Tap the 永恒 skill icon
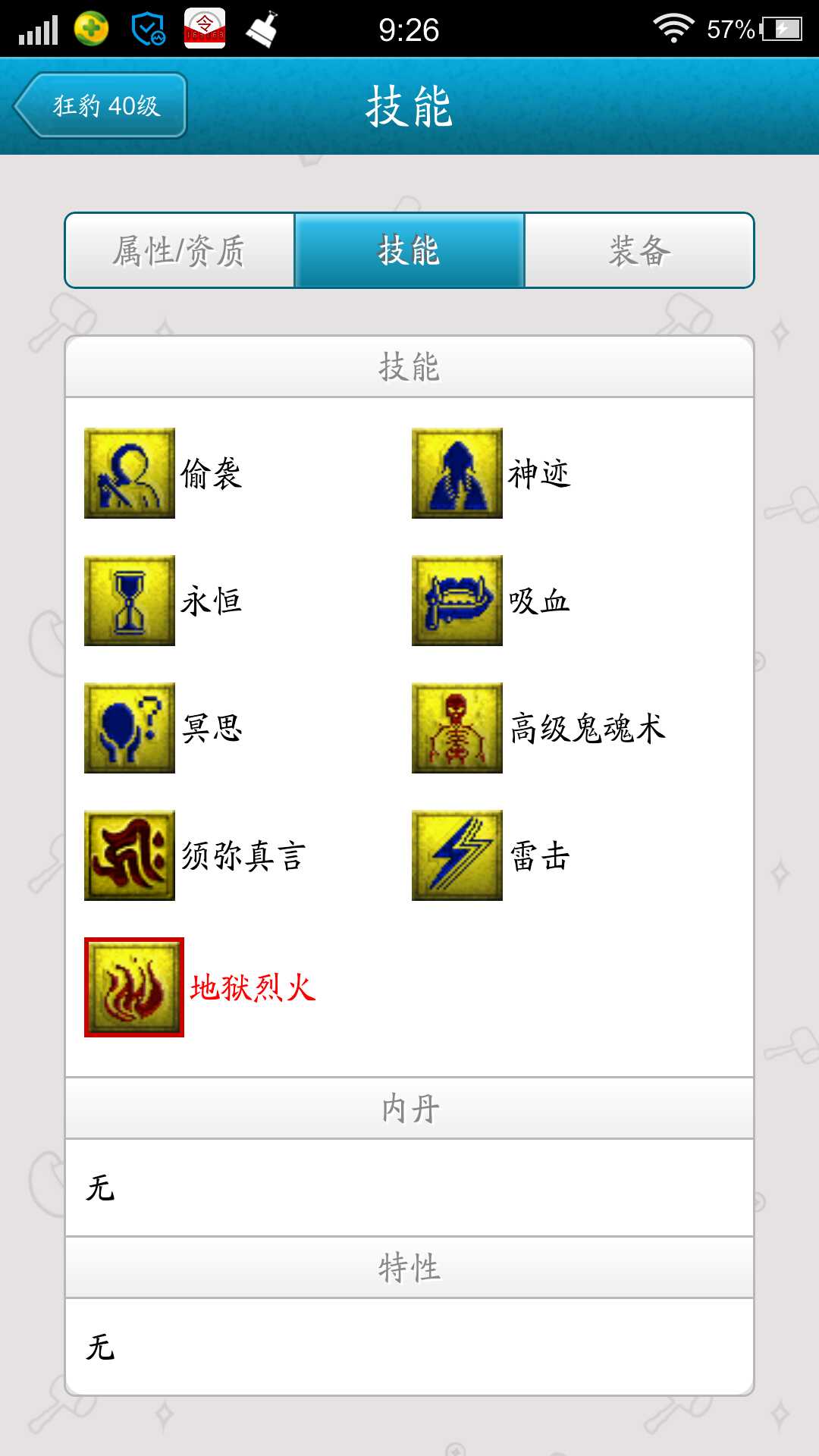This screenshot has width=819, height=1456. (x=130, y=601)
